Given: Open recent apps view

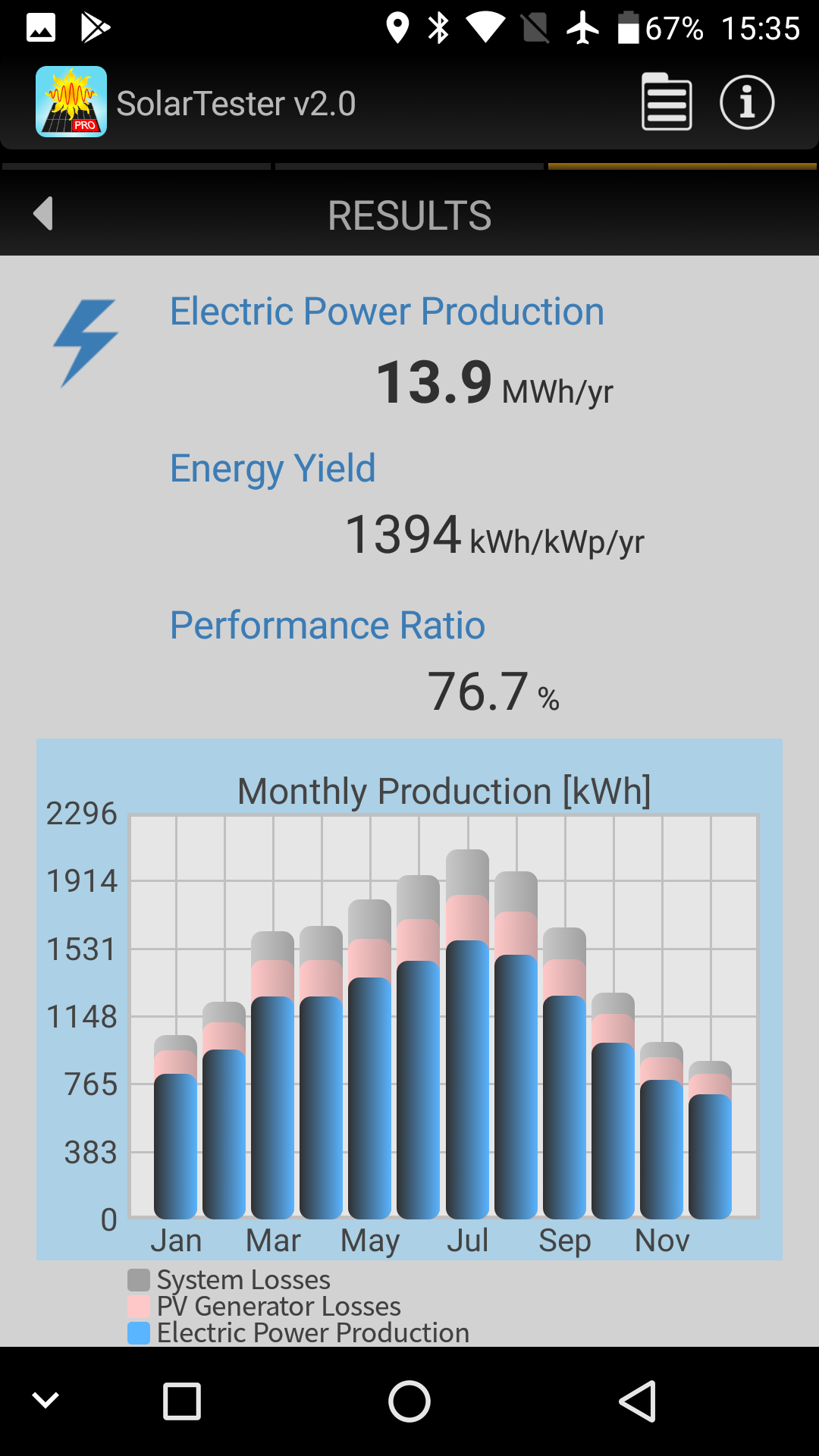Looking at the screenshot, I should [182, 1401].
